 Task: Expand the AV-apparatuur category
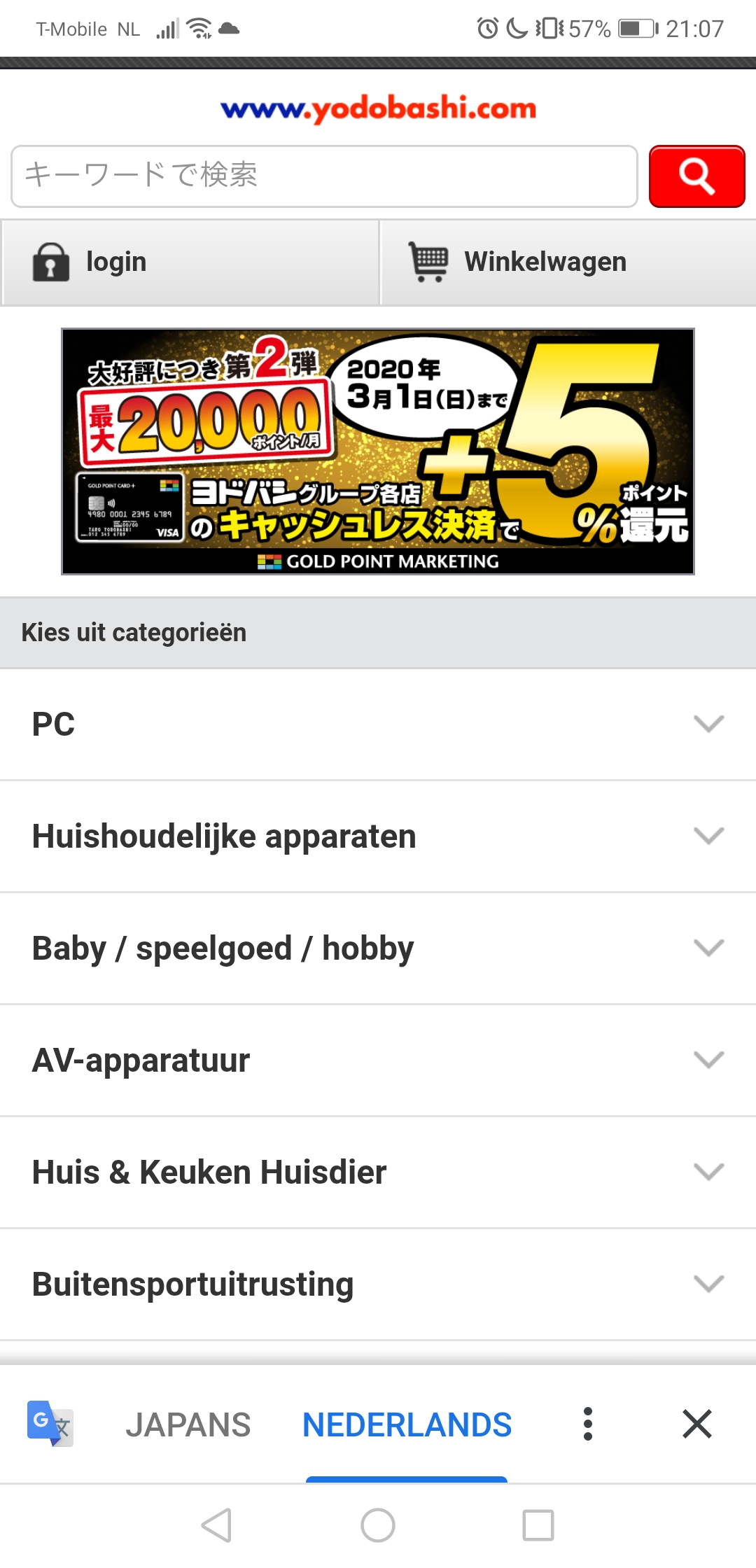pos(378,1060)
